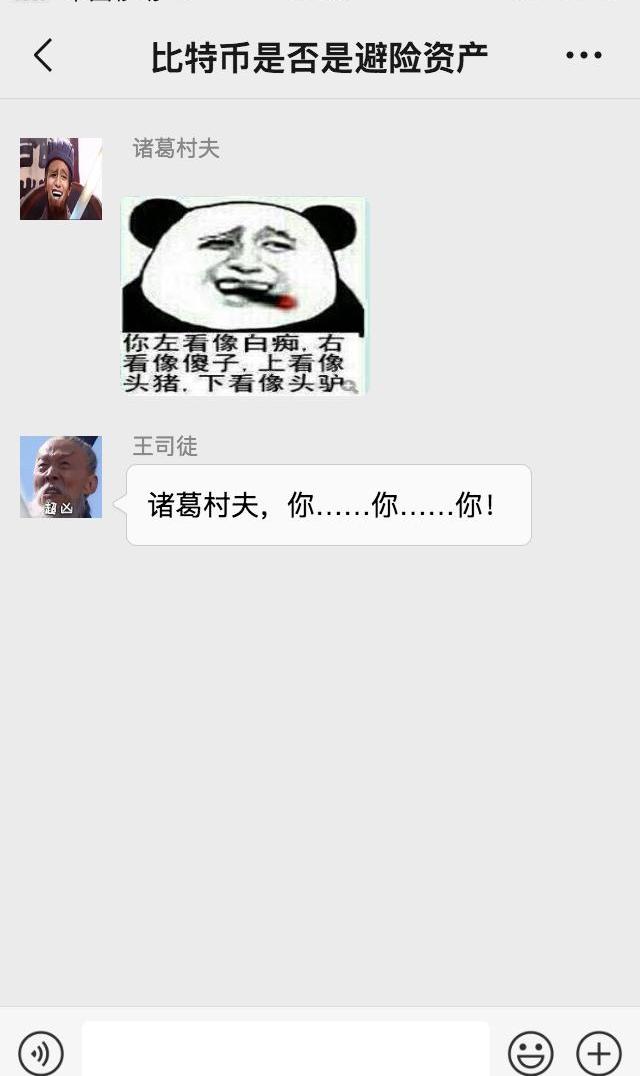The height and width of the screenshot is (1076, 640).
Task: Focus the message text field
Action: point(285,1050)
